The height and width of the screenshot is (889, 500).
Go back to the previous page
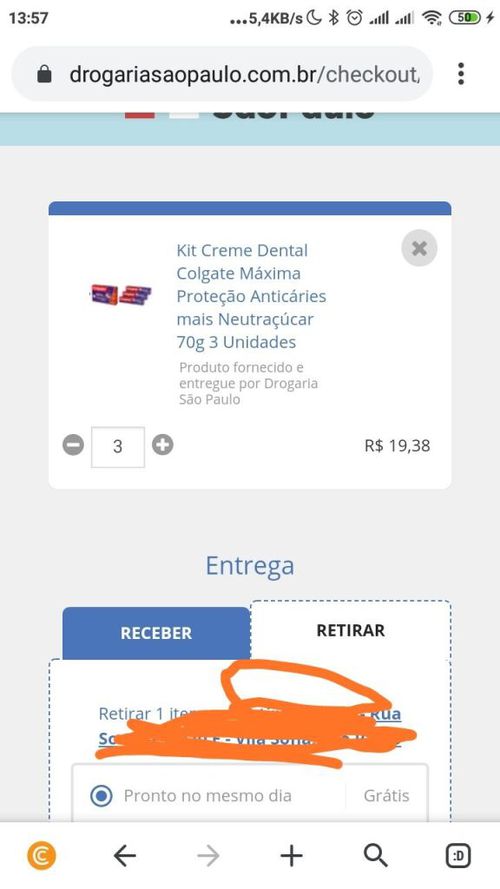125,856
